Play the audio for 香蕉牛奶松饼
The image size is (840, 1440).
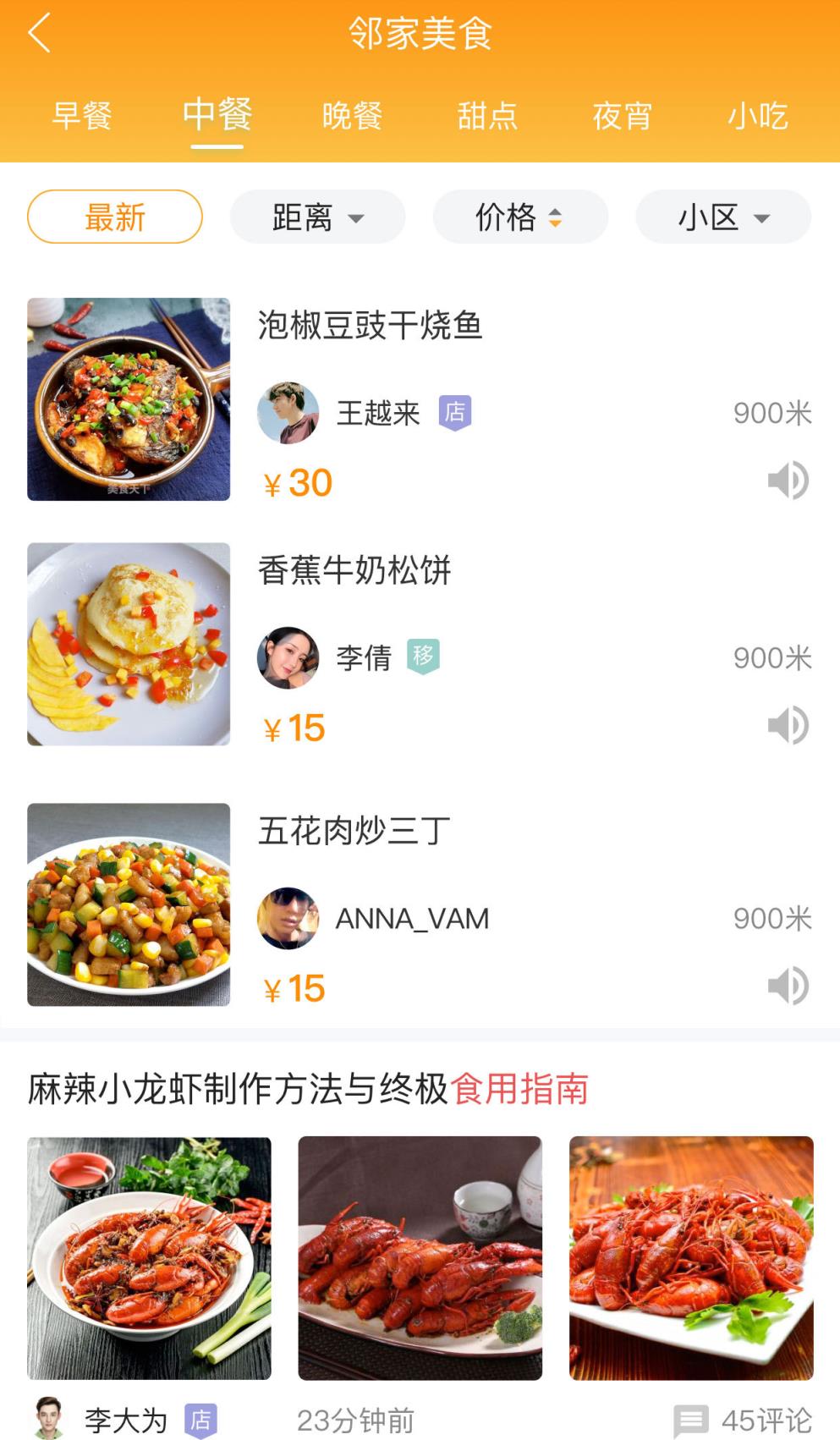(788, 725)
